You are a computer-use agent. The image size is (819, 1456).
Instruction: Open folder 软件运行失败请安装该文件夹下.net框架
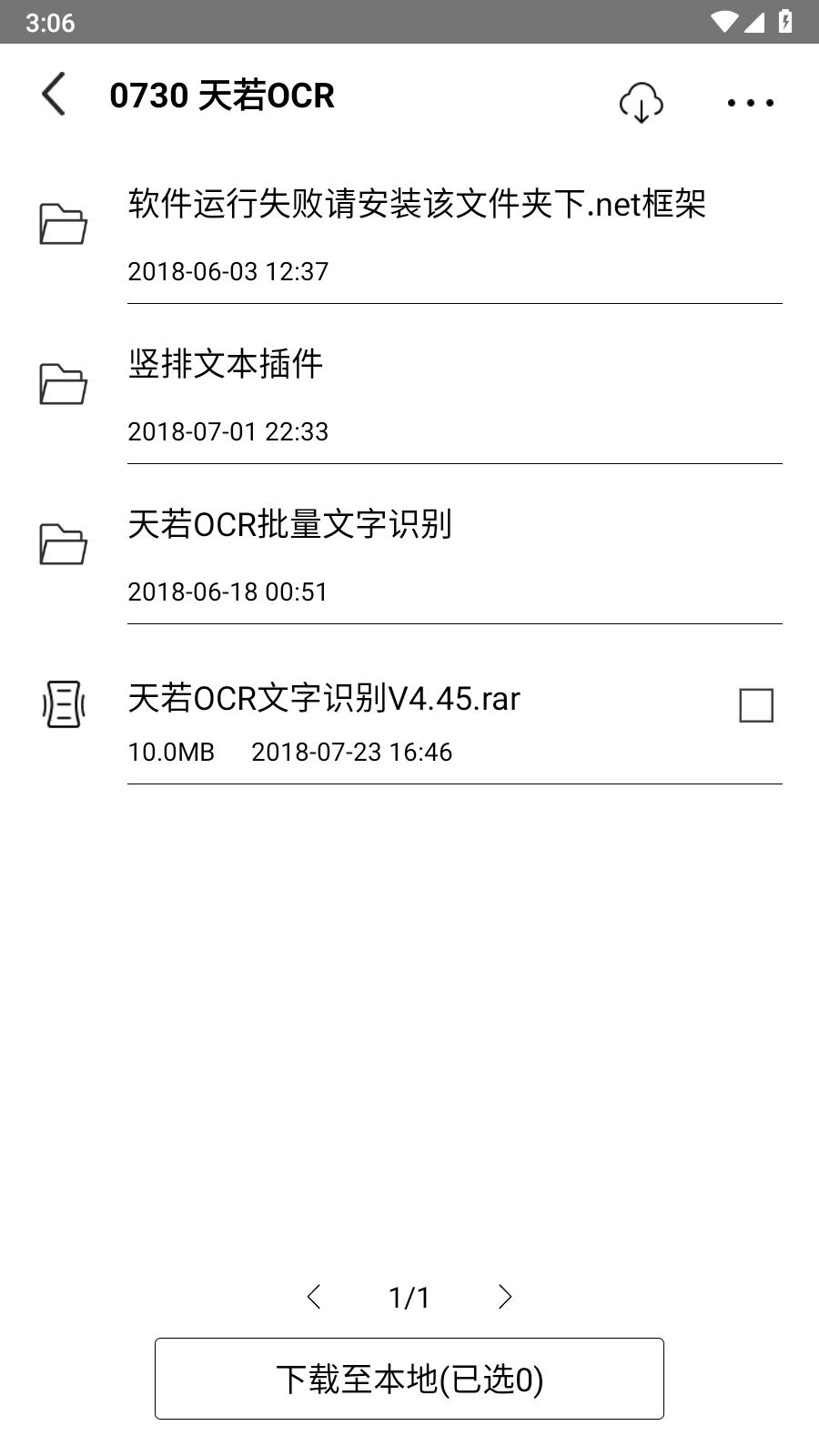(417, 204)
